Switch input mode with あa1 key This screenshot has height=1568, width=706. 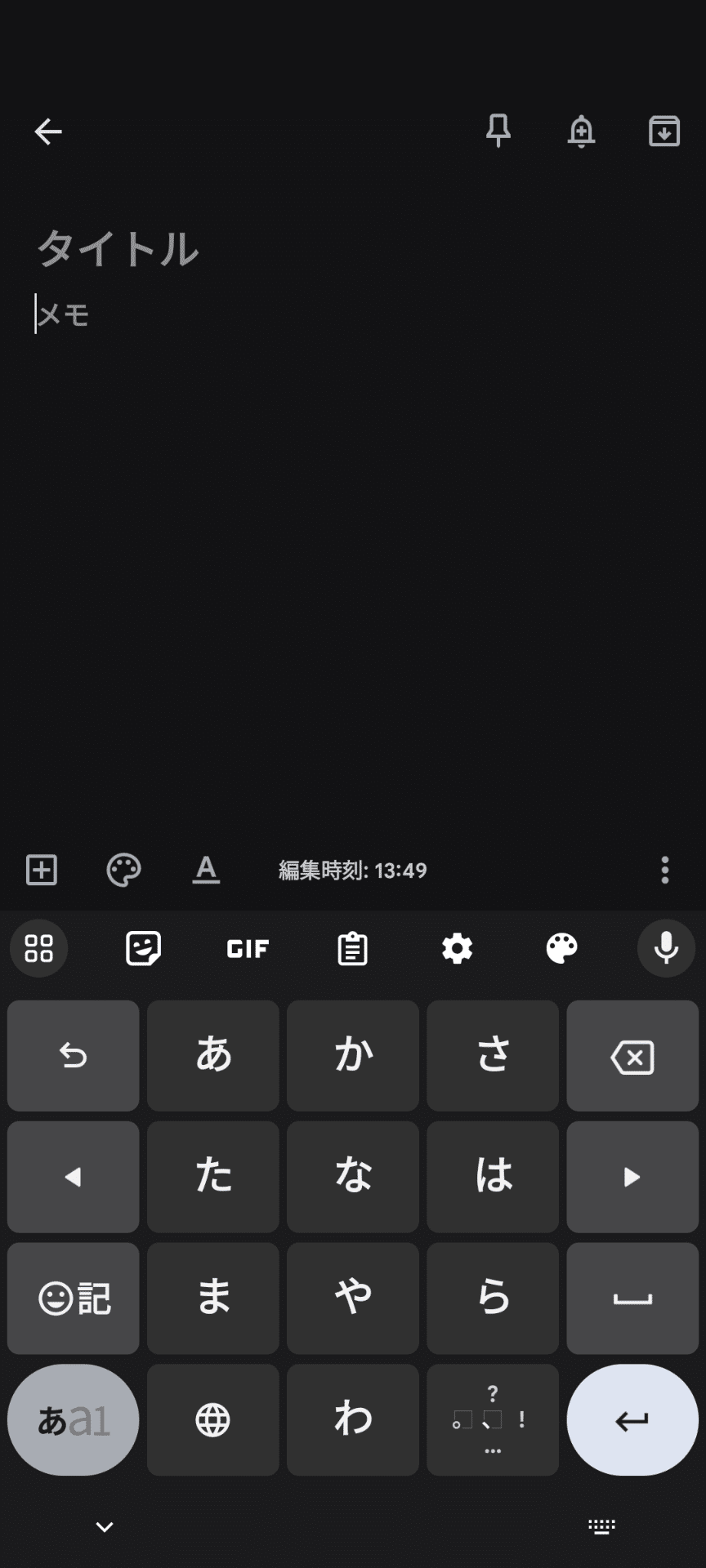point(73,1420)
